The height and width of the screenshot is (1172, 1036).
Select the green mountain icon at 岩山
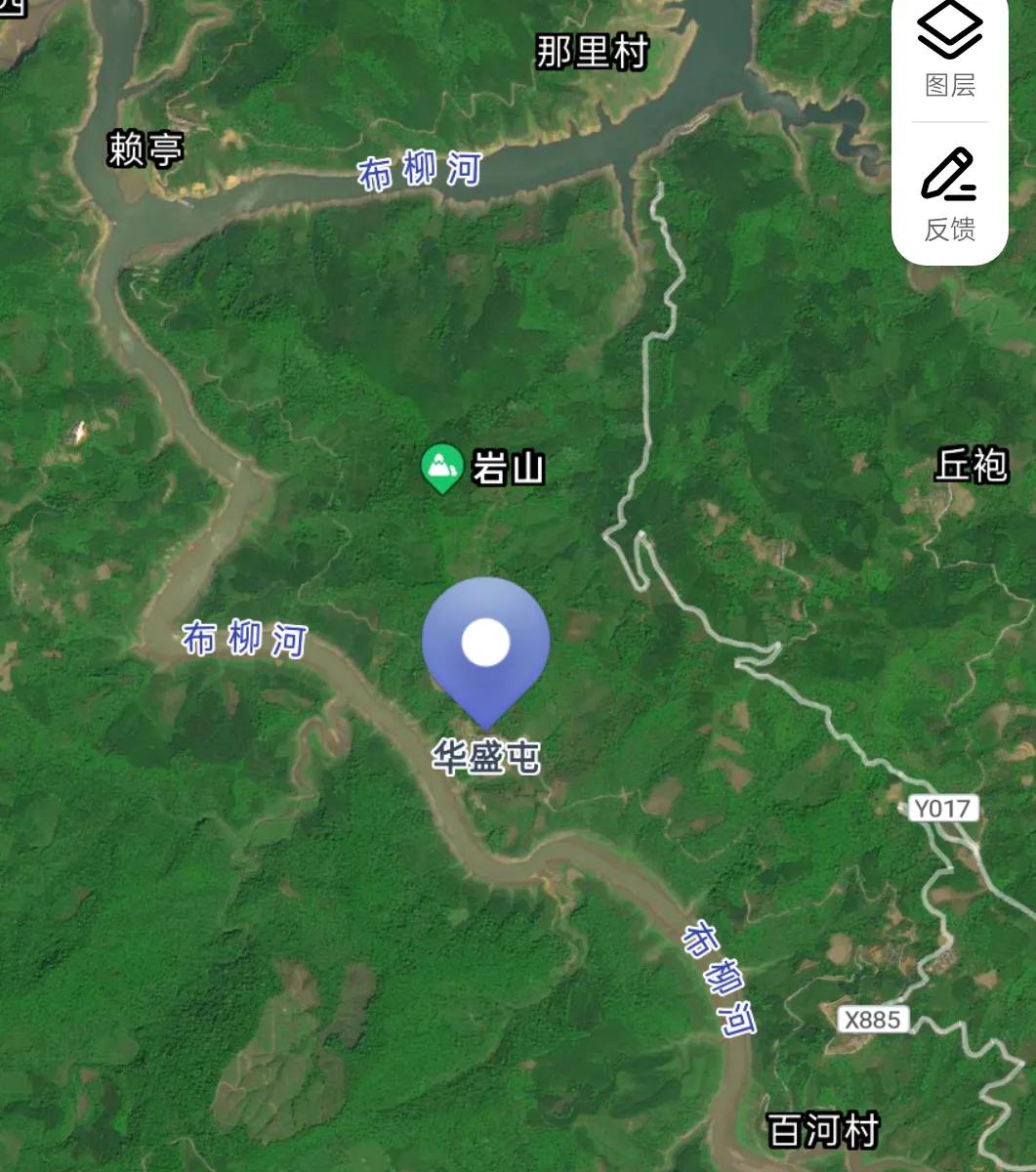coord(441,466)
